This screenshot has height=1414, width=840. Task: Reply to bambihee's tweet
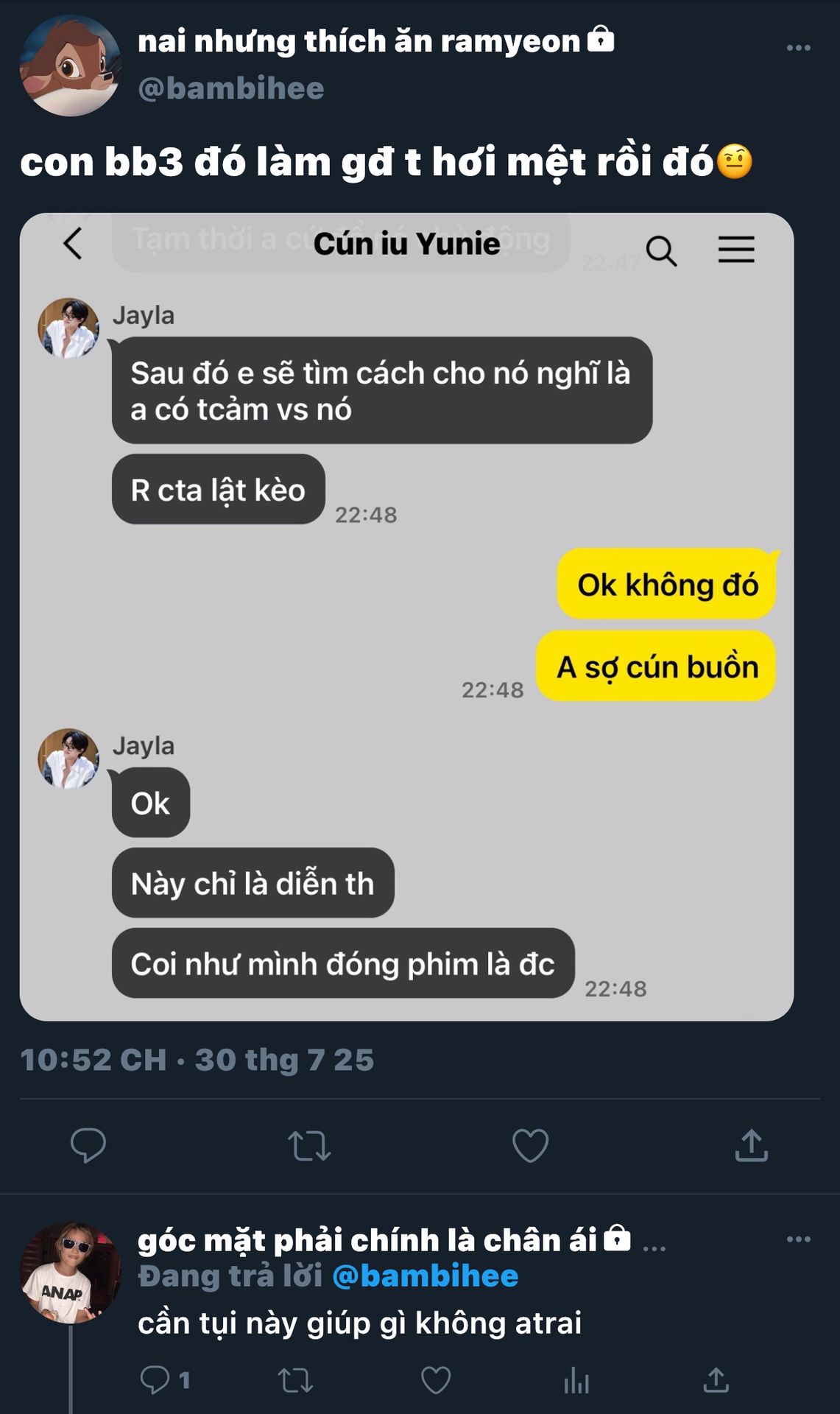click(x=88, y=1145)
